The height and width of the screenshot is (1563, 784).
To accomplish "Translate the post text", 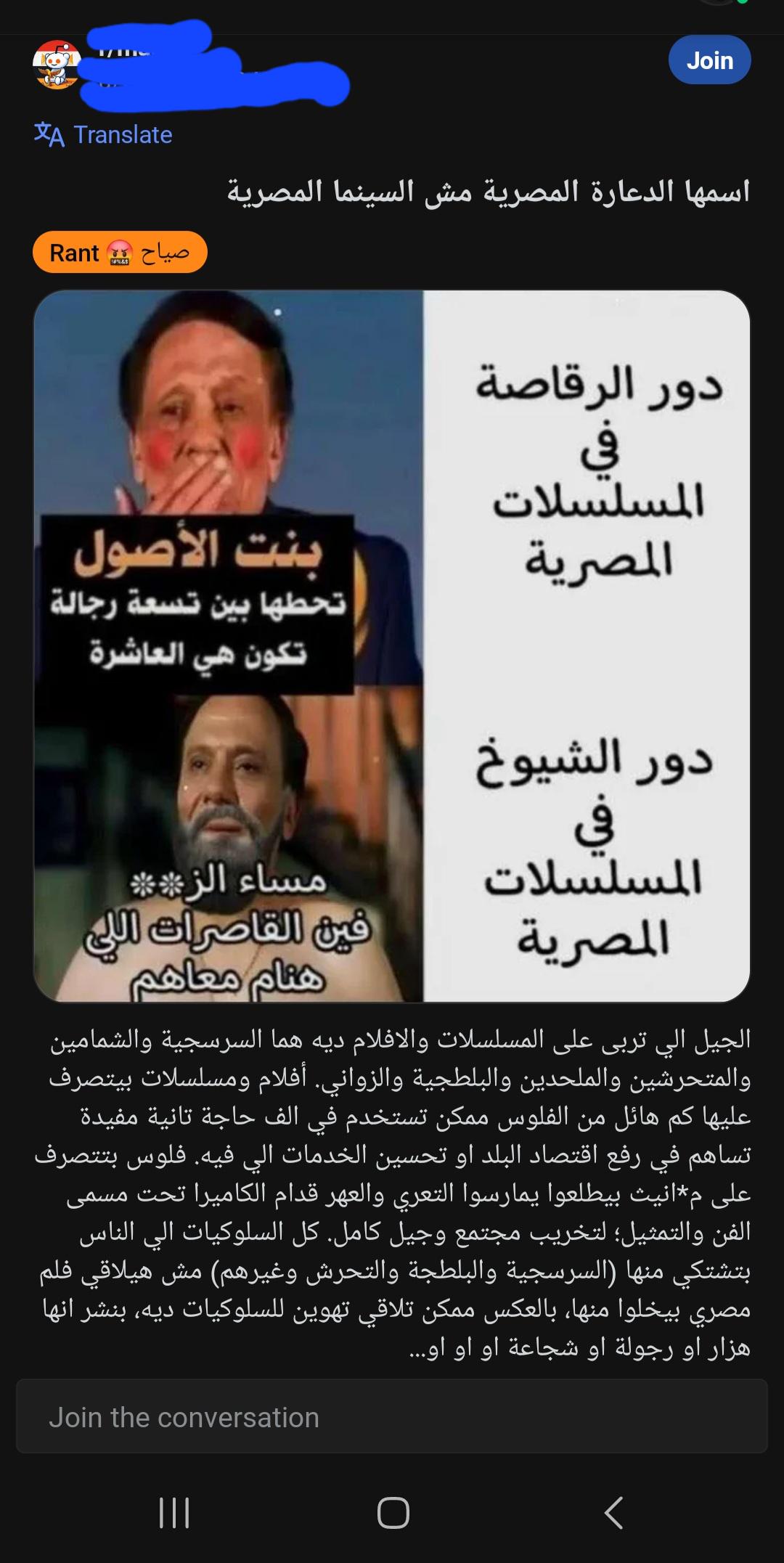I will point(103,135).
